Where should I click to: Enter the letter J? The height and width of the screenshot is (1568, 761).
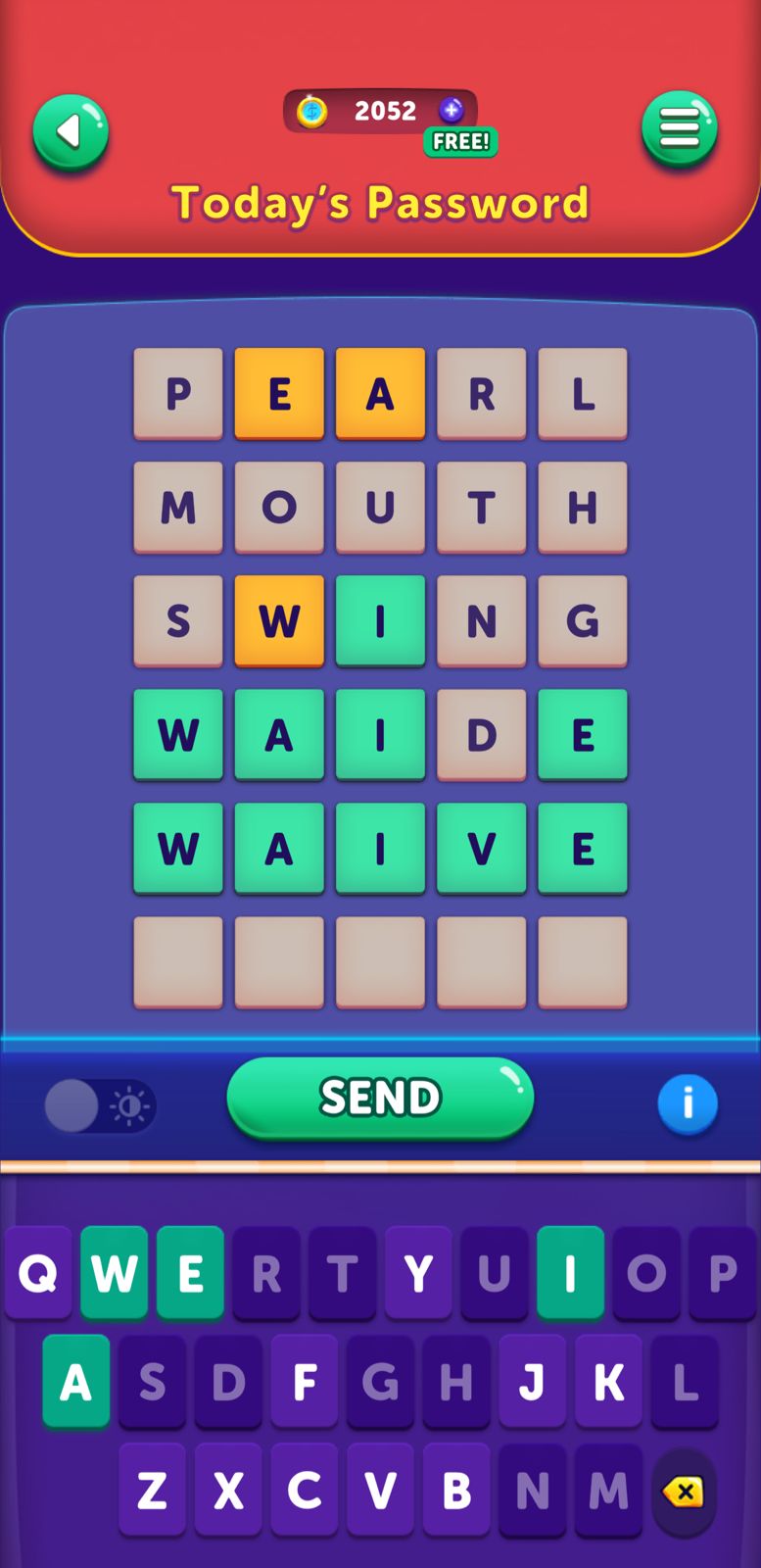pyautogui.click(x=532, y=1382)
